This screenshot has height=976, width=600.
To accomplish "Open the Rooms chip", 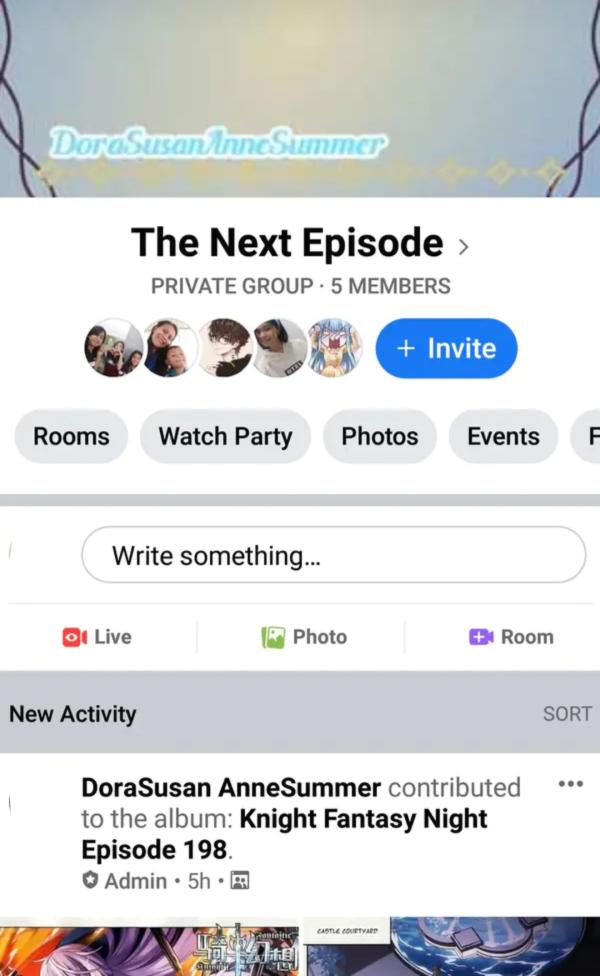I will click(71, 436).
